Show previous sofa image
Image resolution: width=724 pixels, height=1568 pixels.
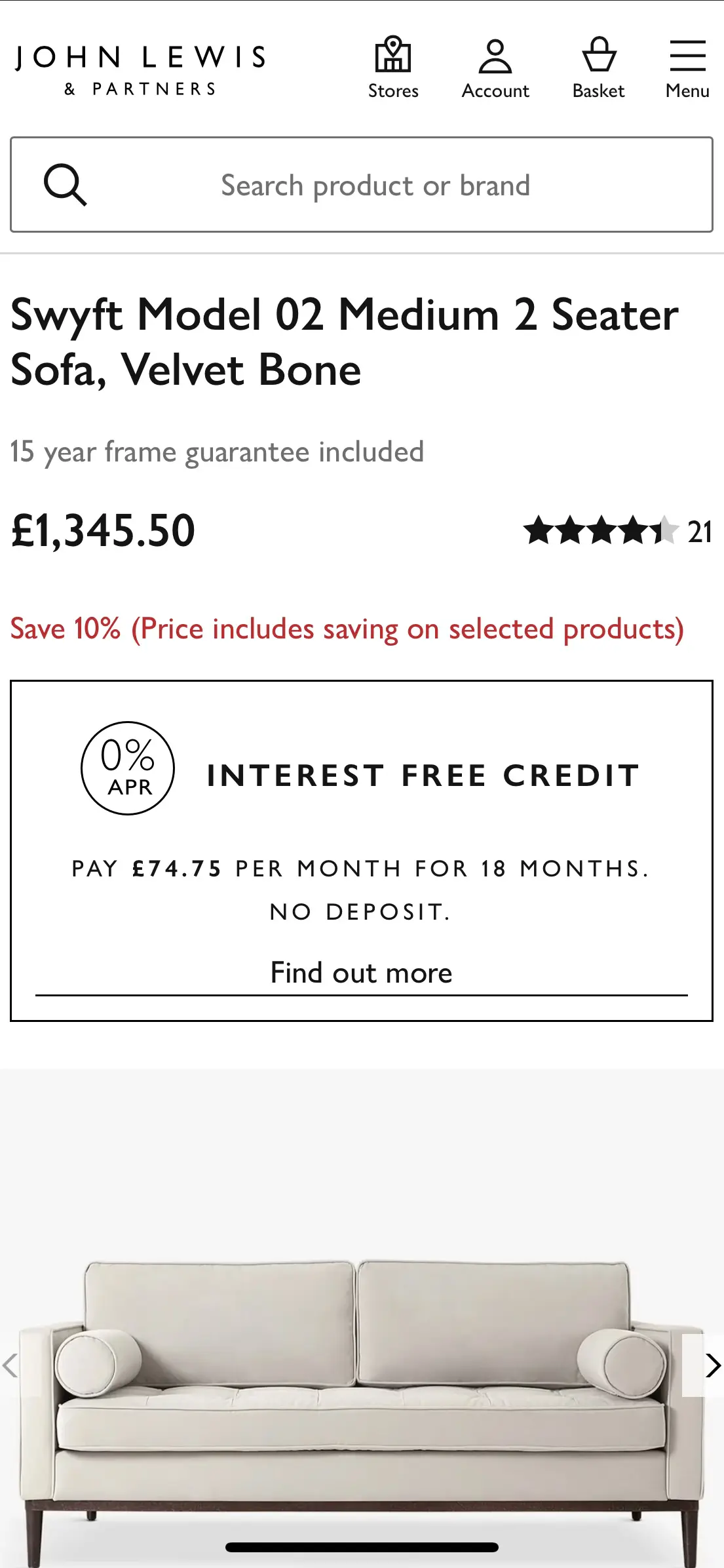click(10, 1366)
